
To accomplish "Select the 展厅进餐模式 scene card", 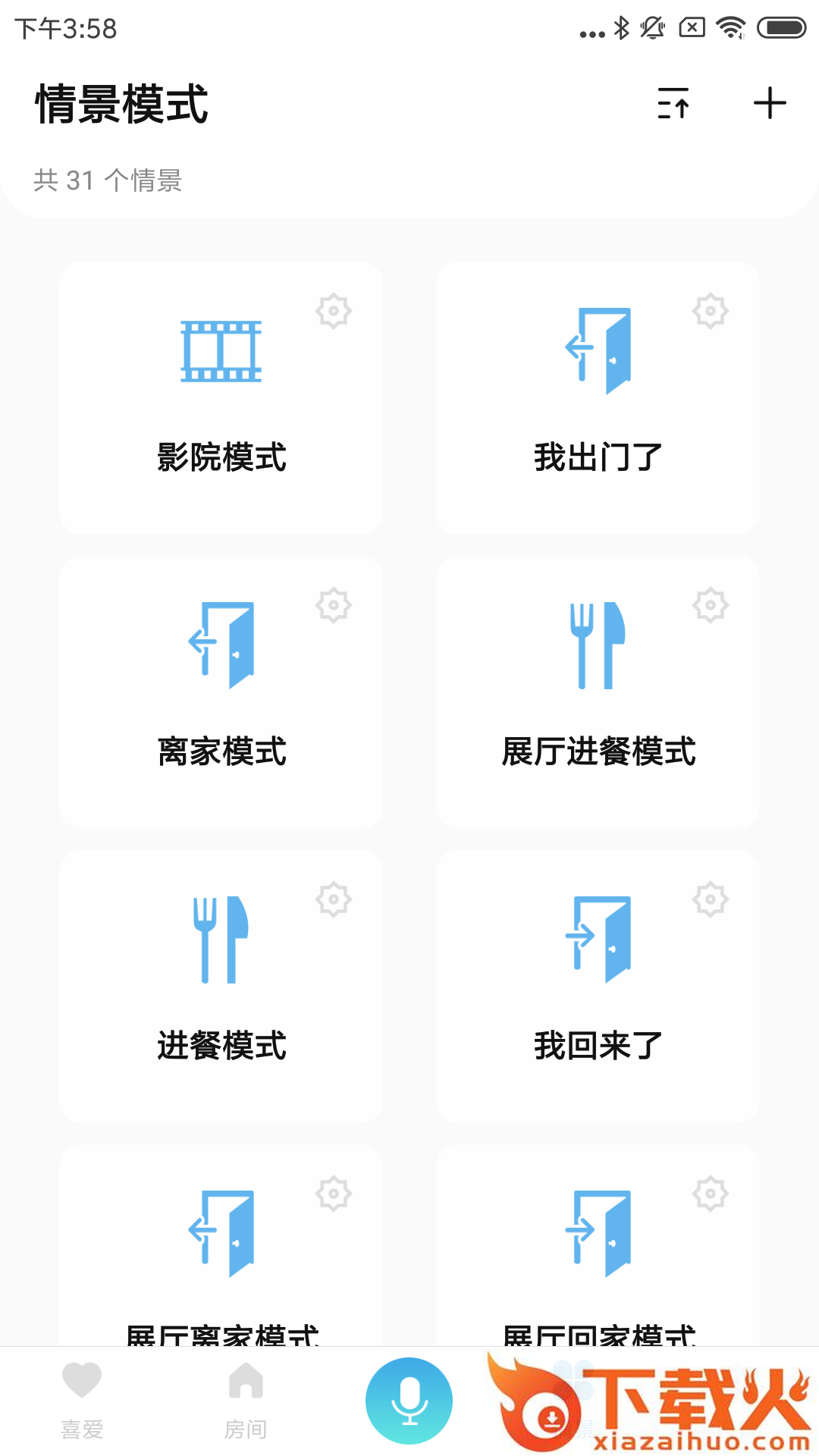I will [598, 692].
